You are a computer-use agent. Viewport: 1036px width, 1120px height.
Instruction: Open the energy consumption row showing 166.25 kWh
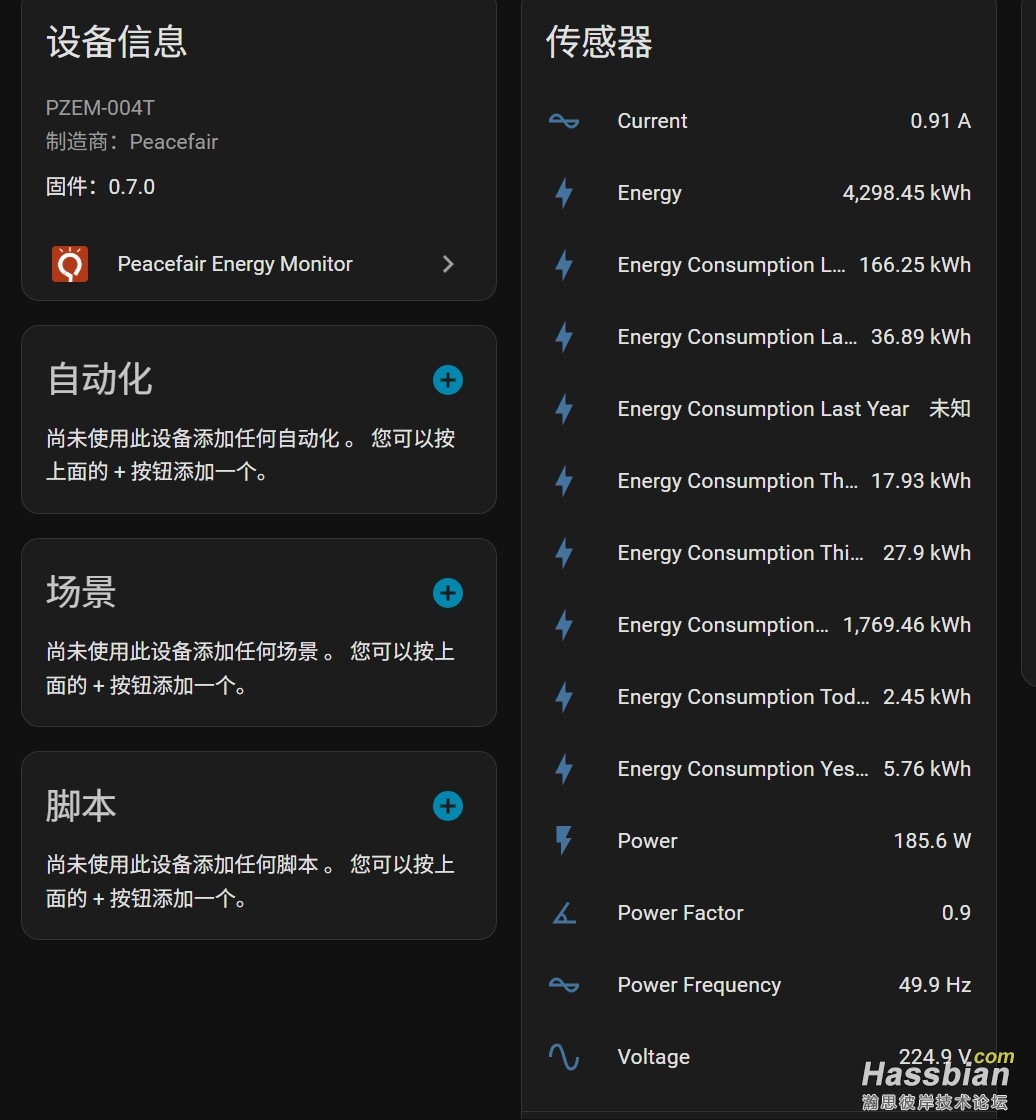point(758,265)
